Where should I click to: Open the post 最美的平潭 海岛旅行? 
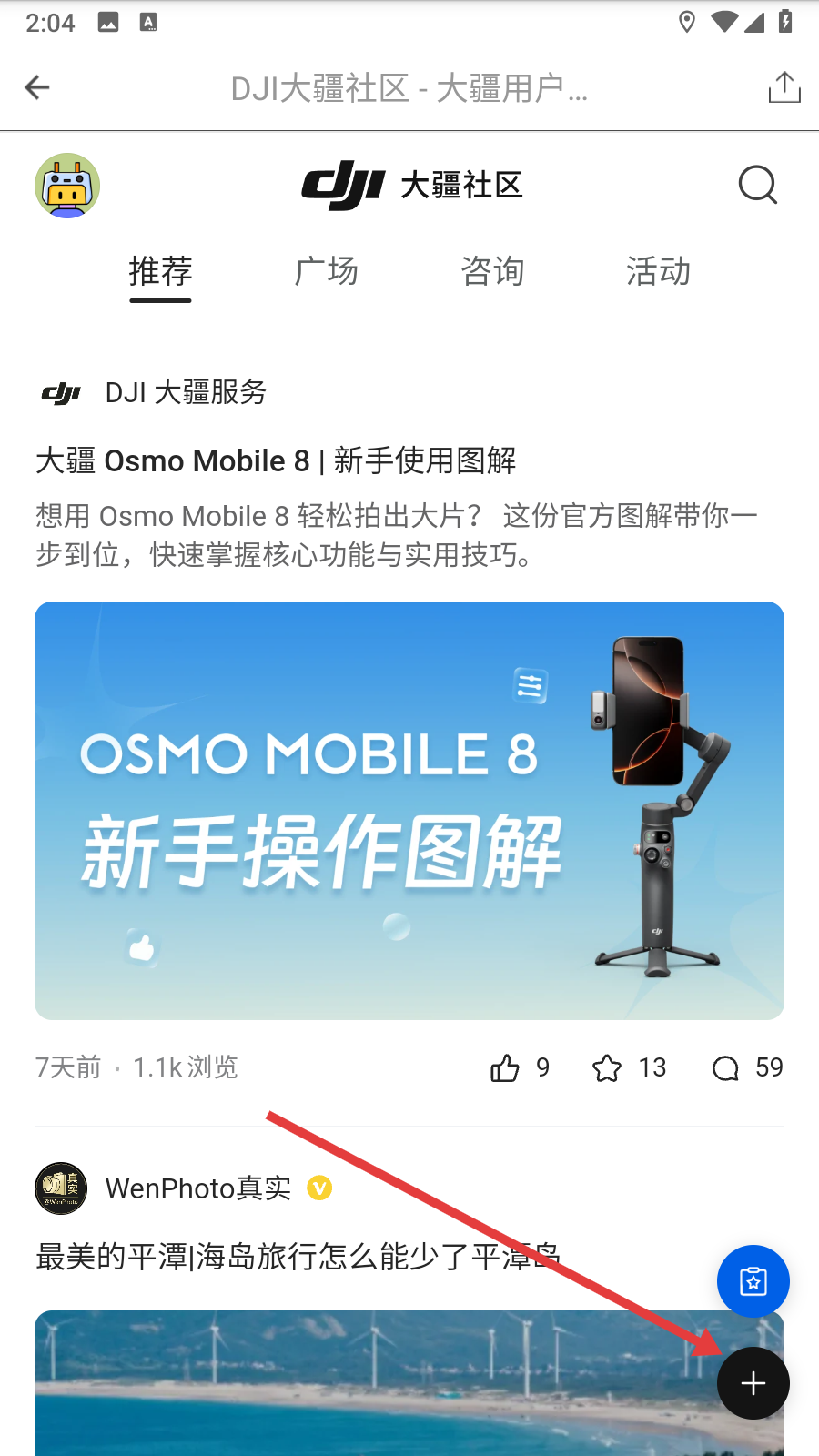[x=298, y=1257]
